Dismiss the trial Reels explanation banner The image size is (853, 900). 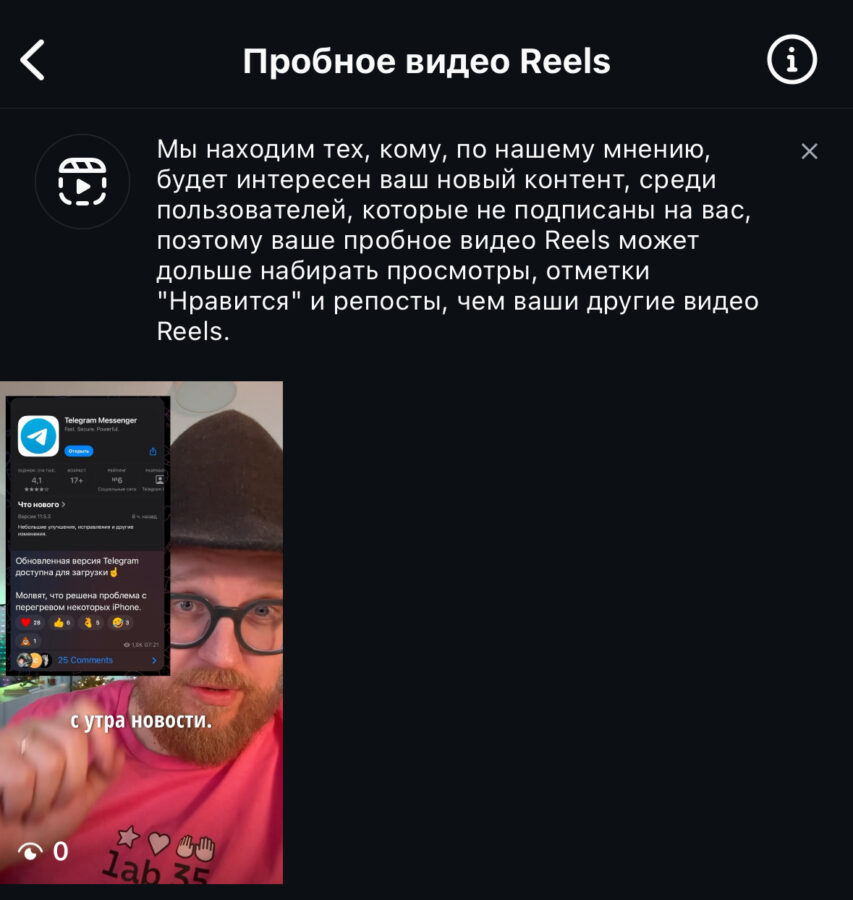pyautogui.click(x=809, y=151)
